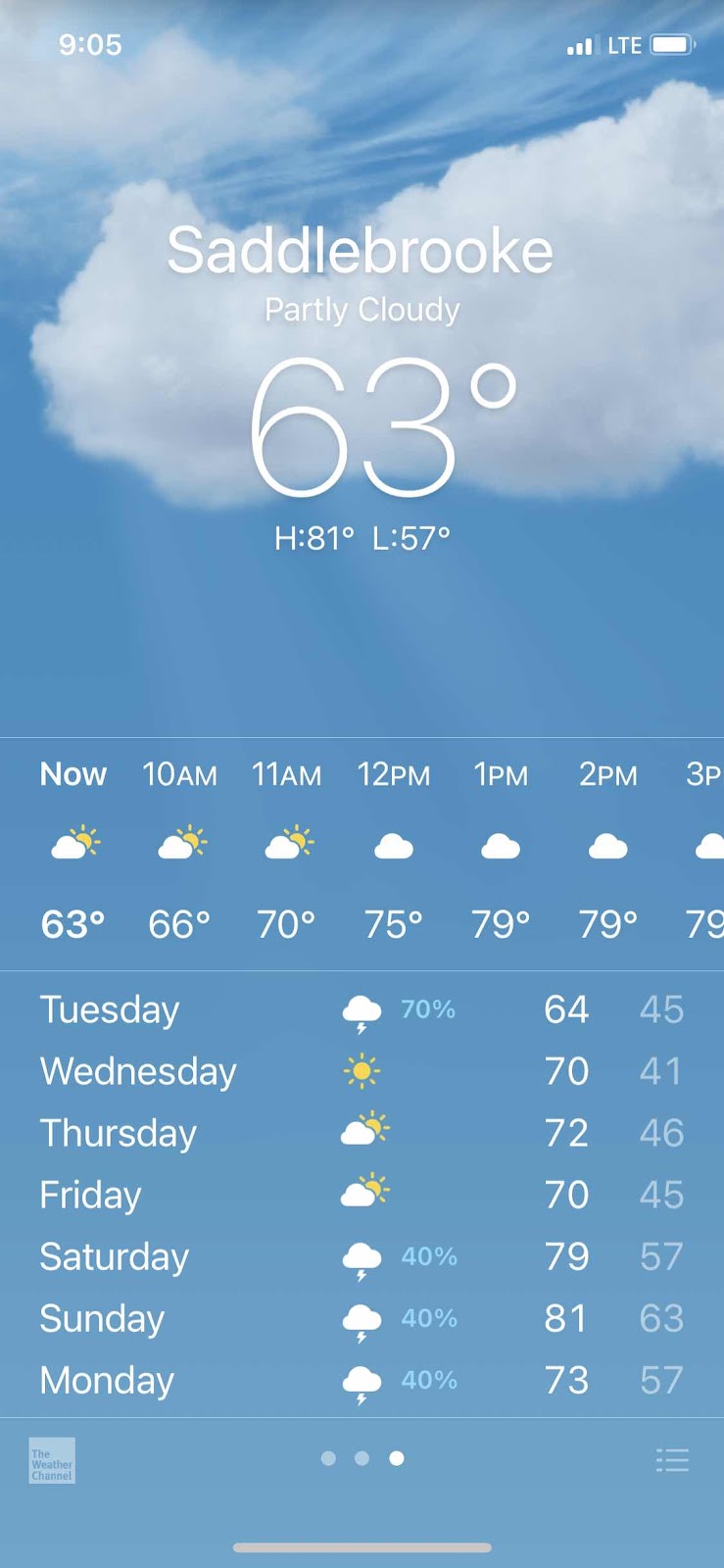Open the city list menu icon

tap(672, 1460)
